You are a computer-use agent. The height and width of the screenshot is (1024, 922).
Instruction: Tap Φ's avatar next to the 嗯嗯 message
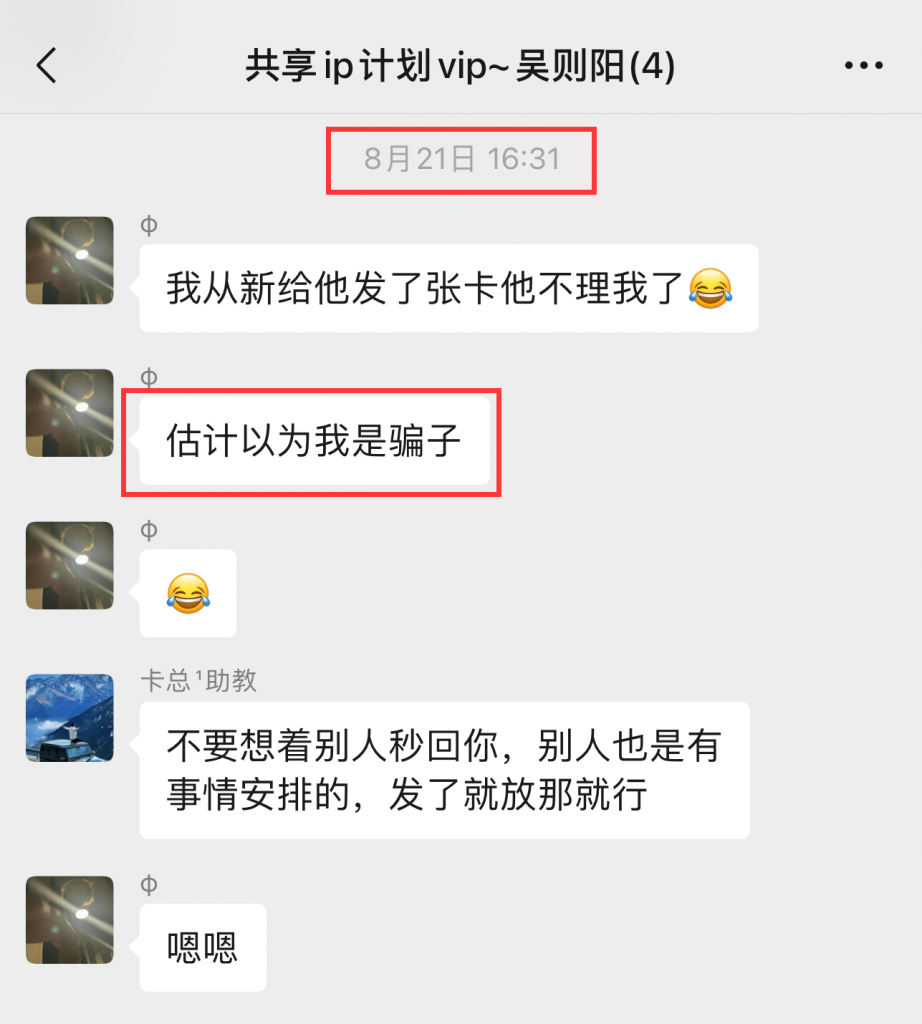[68, 920]
